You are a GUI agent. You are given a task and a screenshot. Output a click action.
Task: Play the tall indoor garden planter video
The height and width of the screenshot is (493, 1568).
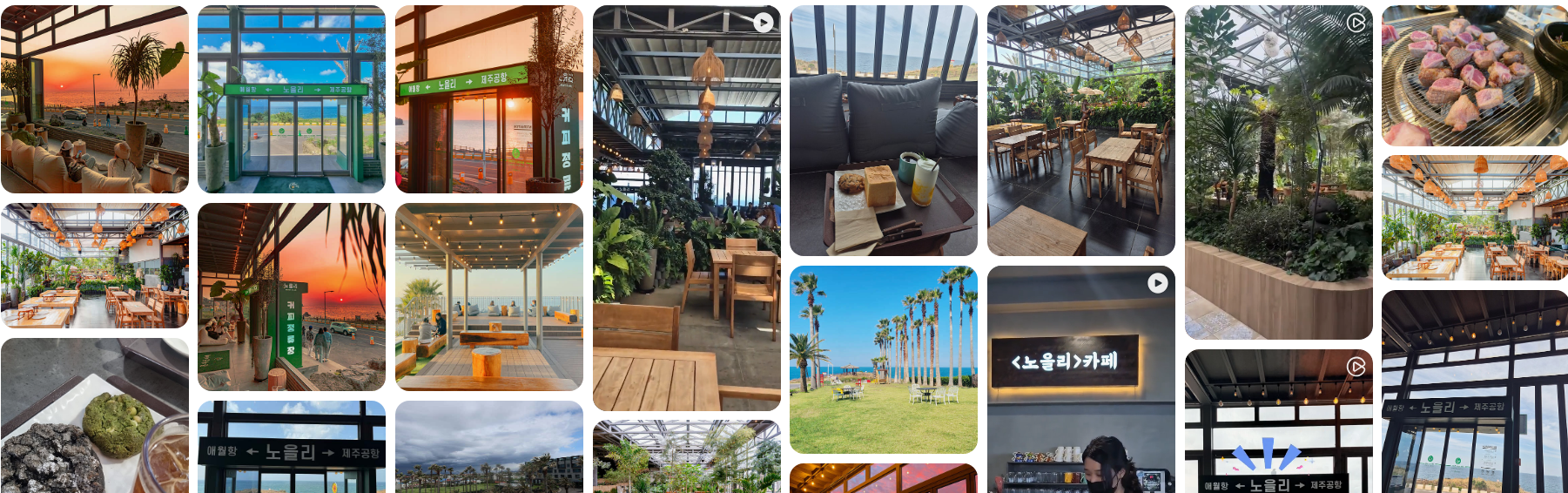pos(1278,172)
